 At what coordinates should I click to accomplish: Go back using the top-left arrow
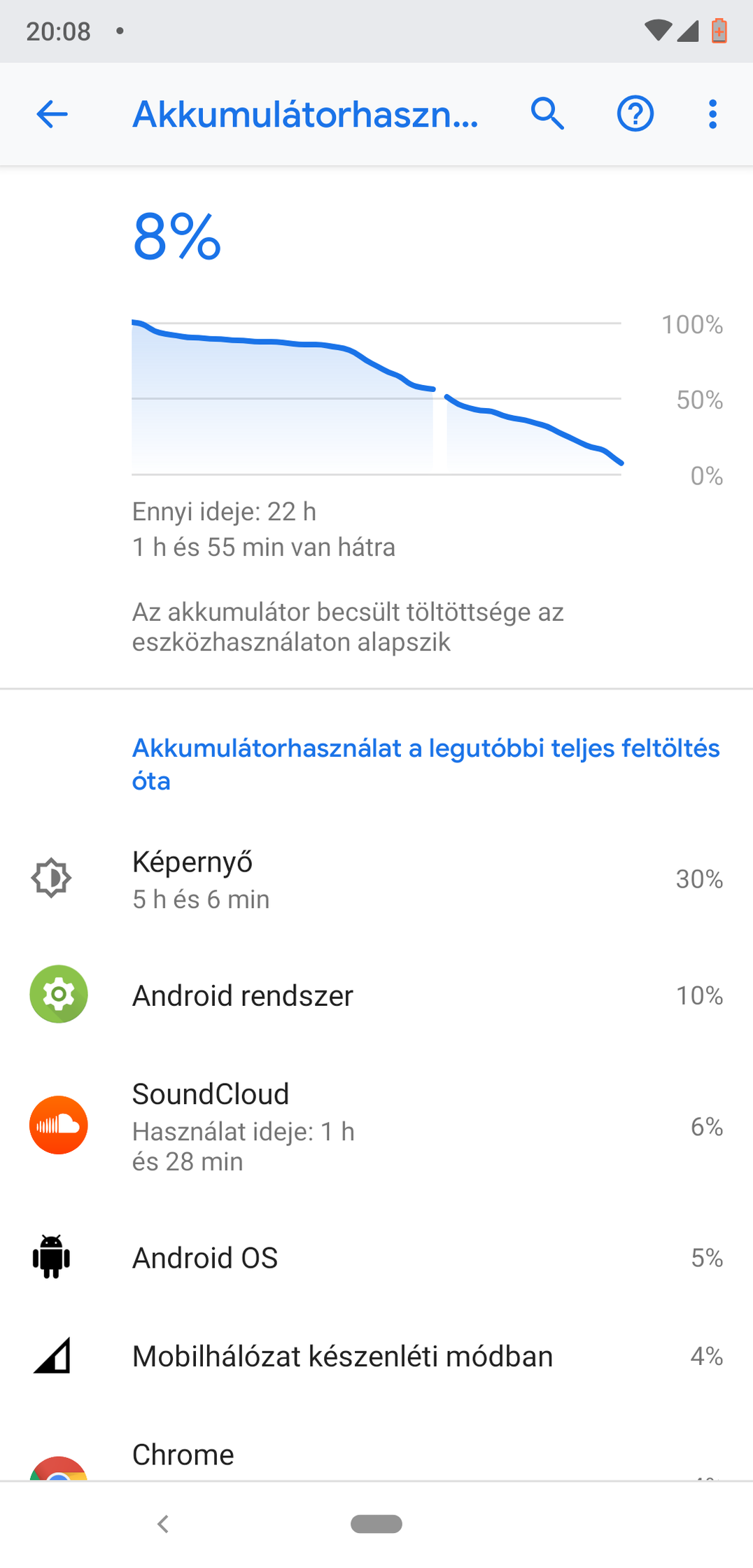click(52, 114)
